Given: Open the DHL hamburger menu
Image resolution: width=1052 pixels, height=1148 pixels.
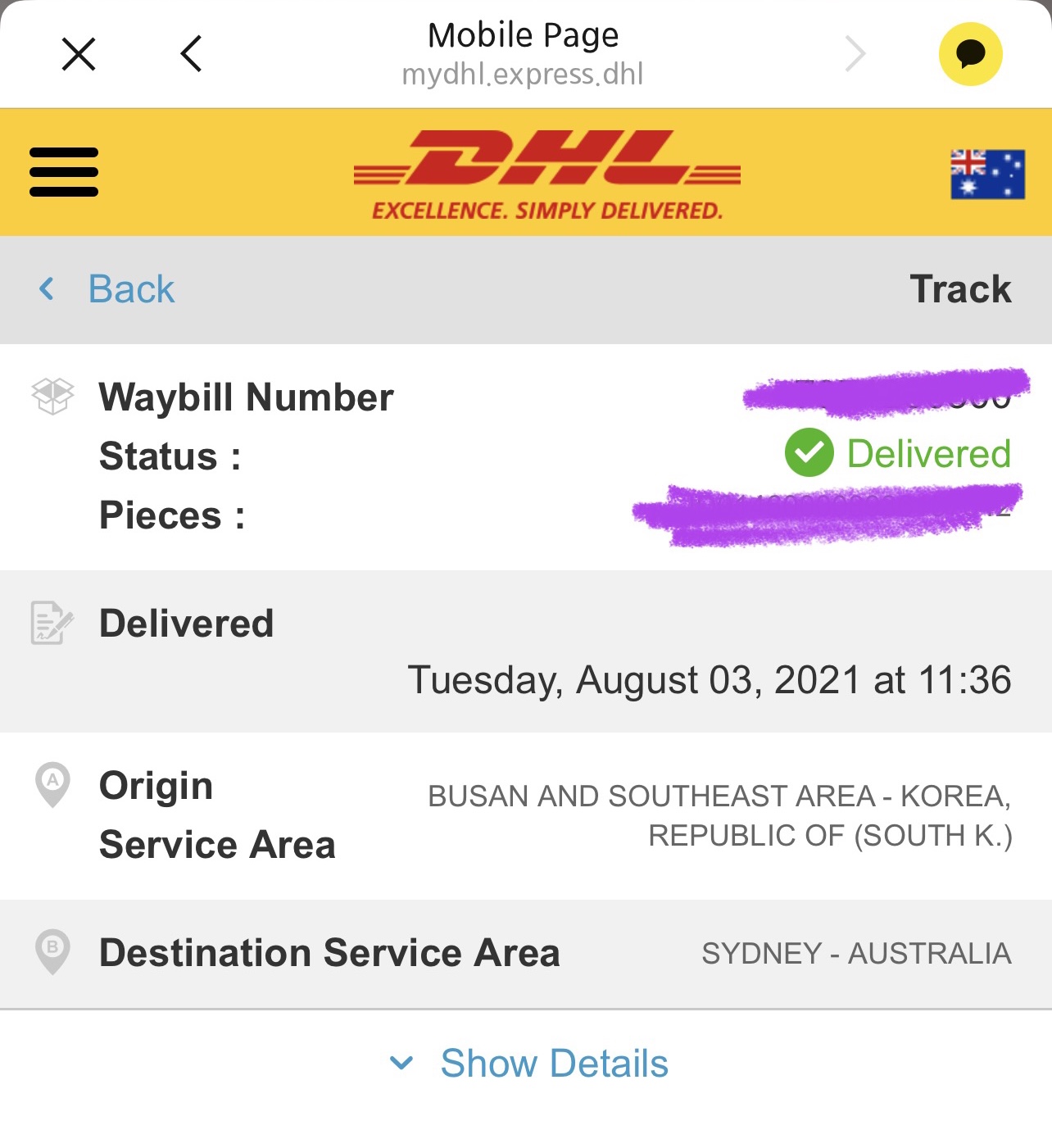Looking at the screenshot, I should point(64,172).
